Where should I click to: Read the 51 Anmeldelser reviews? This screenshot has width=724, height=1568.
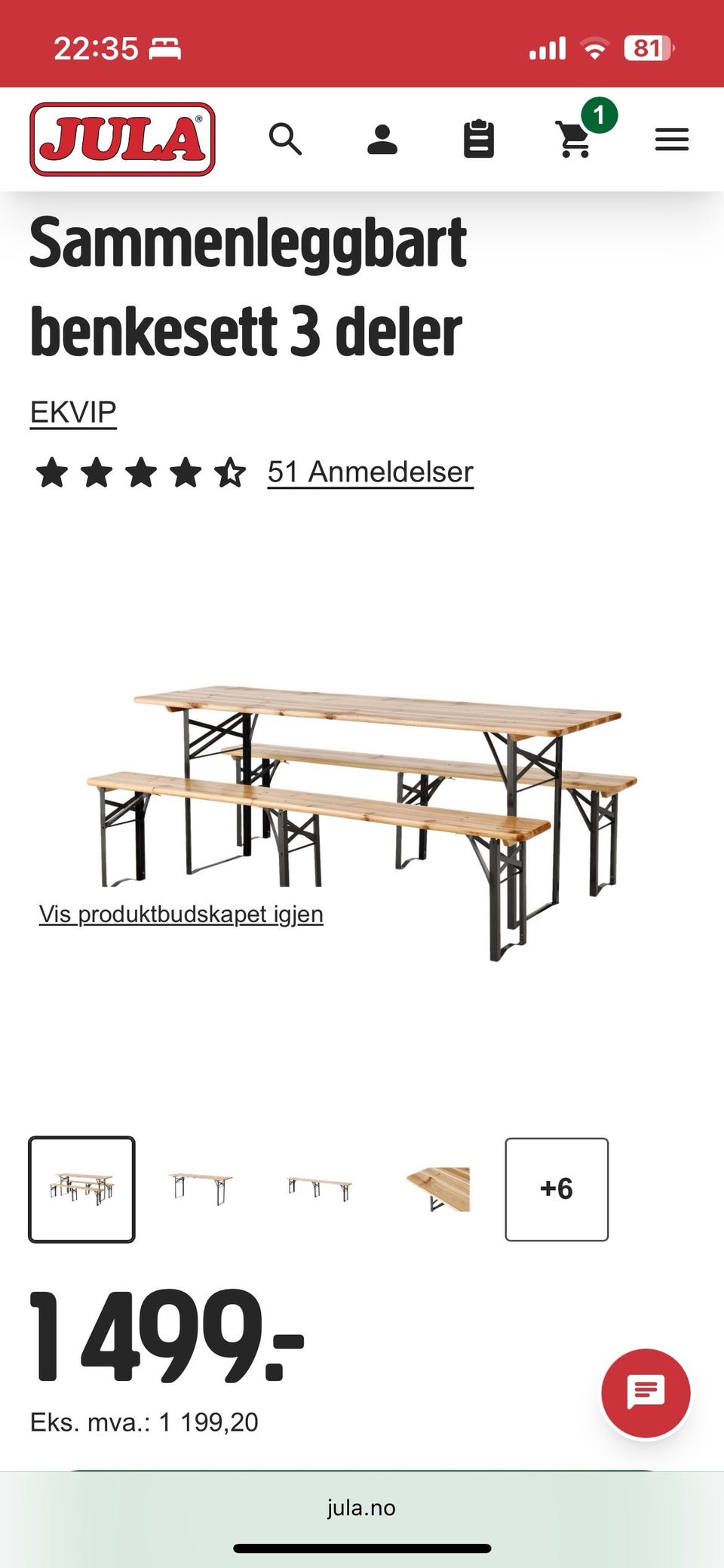pos(370,472)
